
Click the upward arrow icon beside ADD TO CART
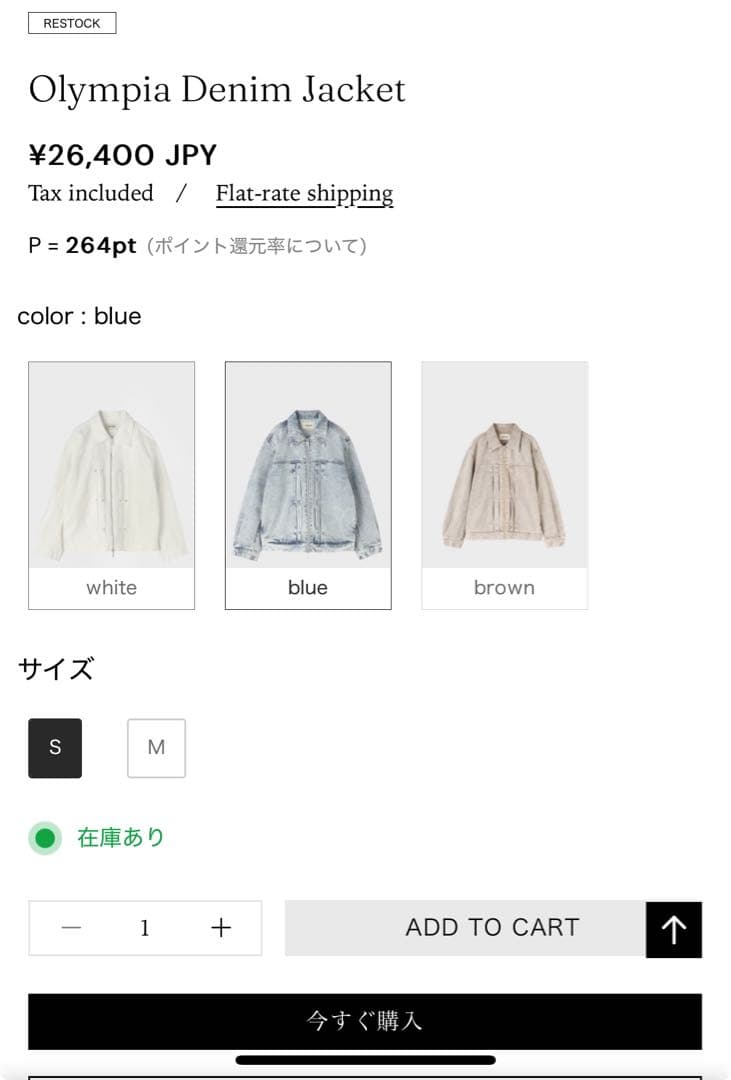coord(673,929)
